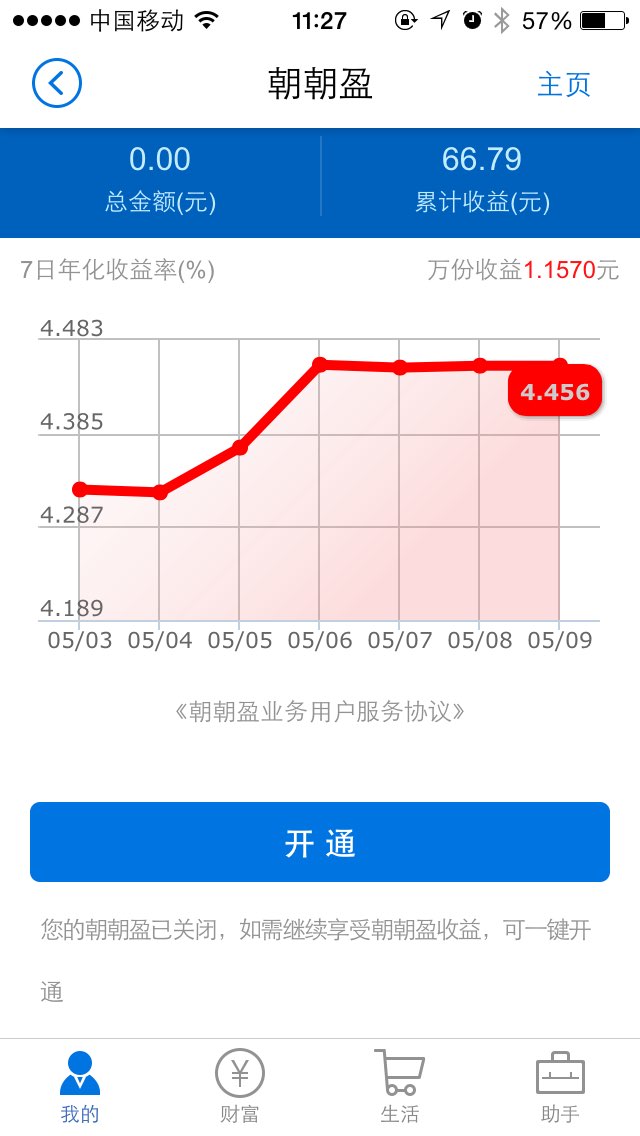Open the 生活 tab
The height and width of the screenshot is (1136, 640).
tap(399, 1087)
